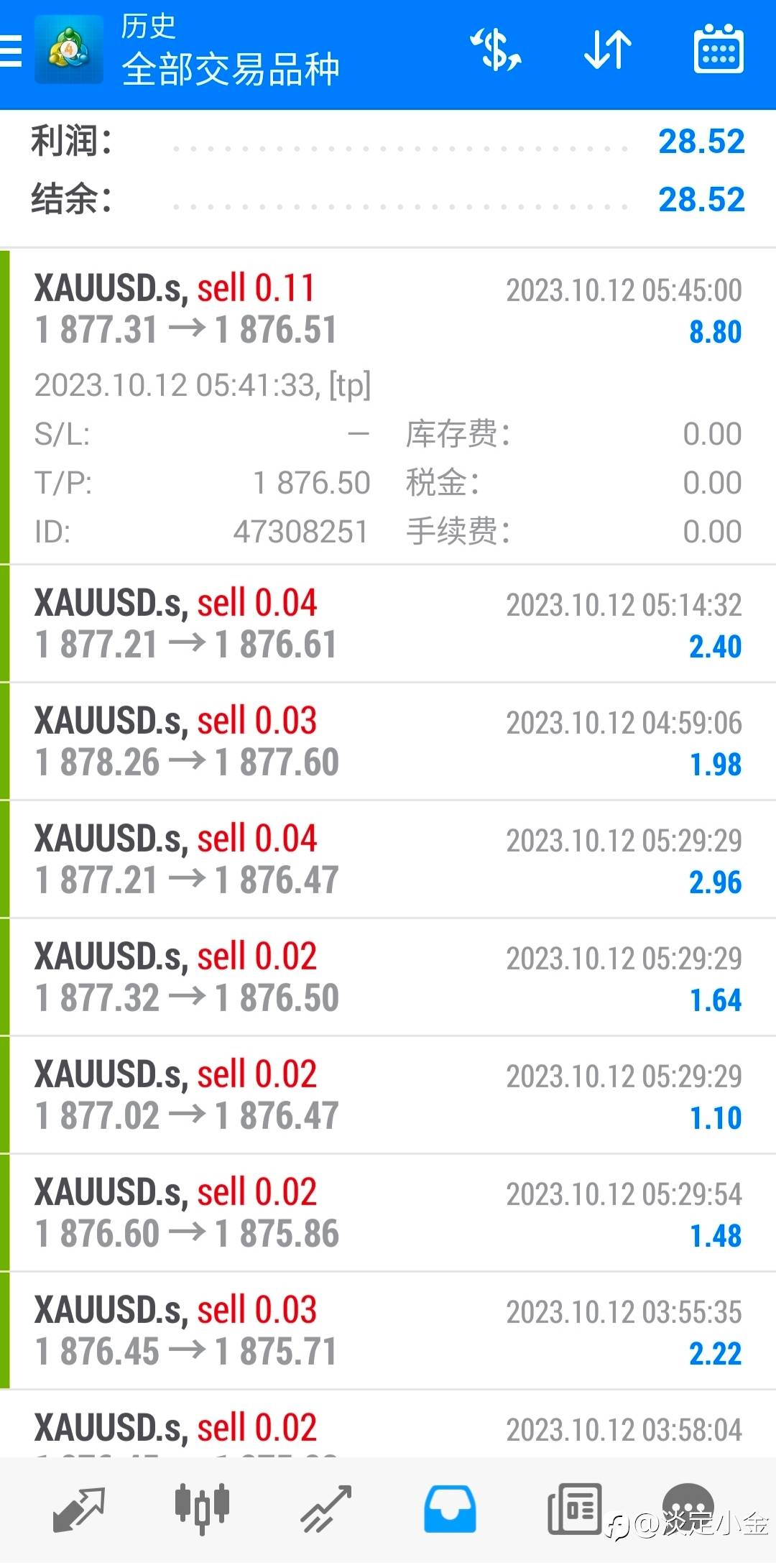Expand the trade closed at 05:29:54

coord(388,1213)
